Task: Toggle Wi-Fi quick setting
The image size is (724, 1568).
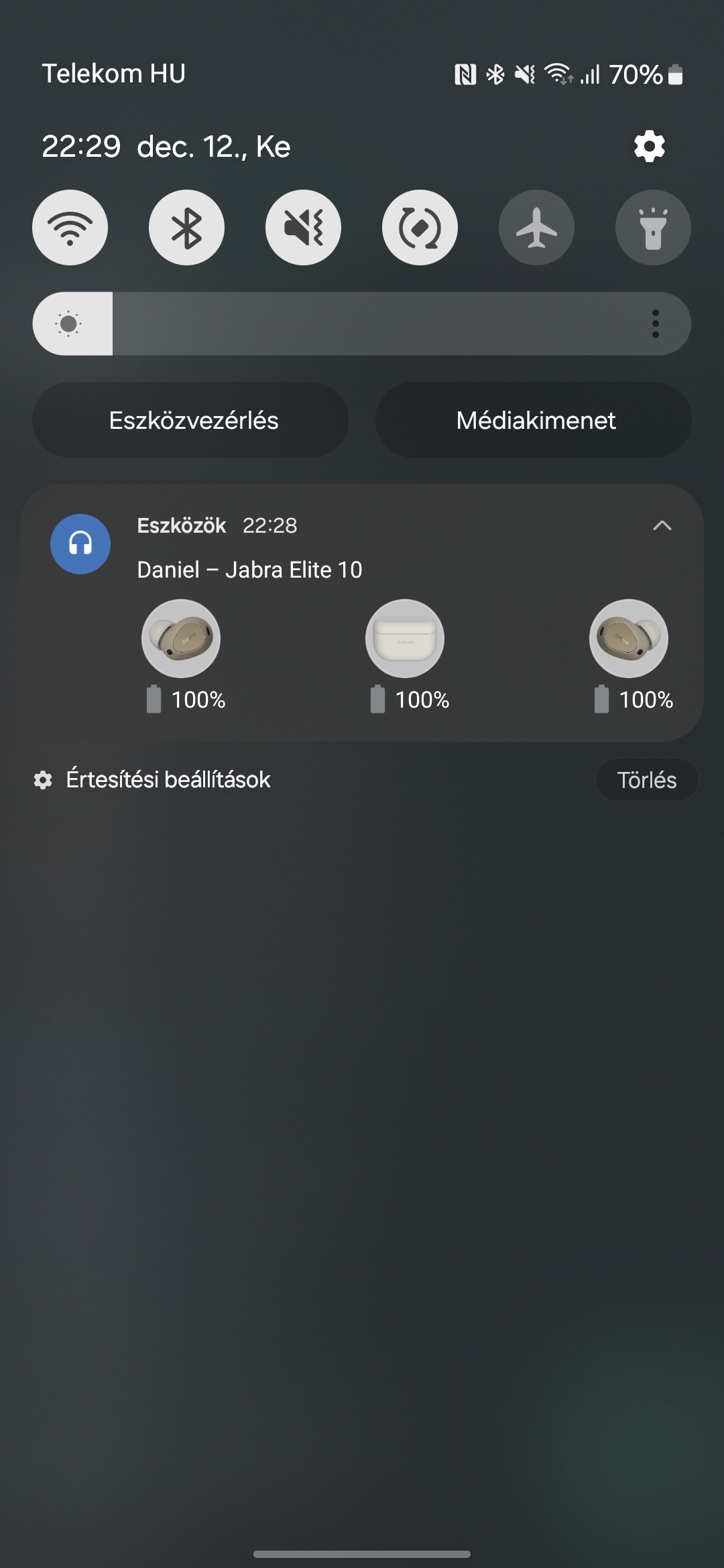Action: 70,227
